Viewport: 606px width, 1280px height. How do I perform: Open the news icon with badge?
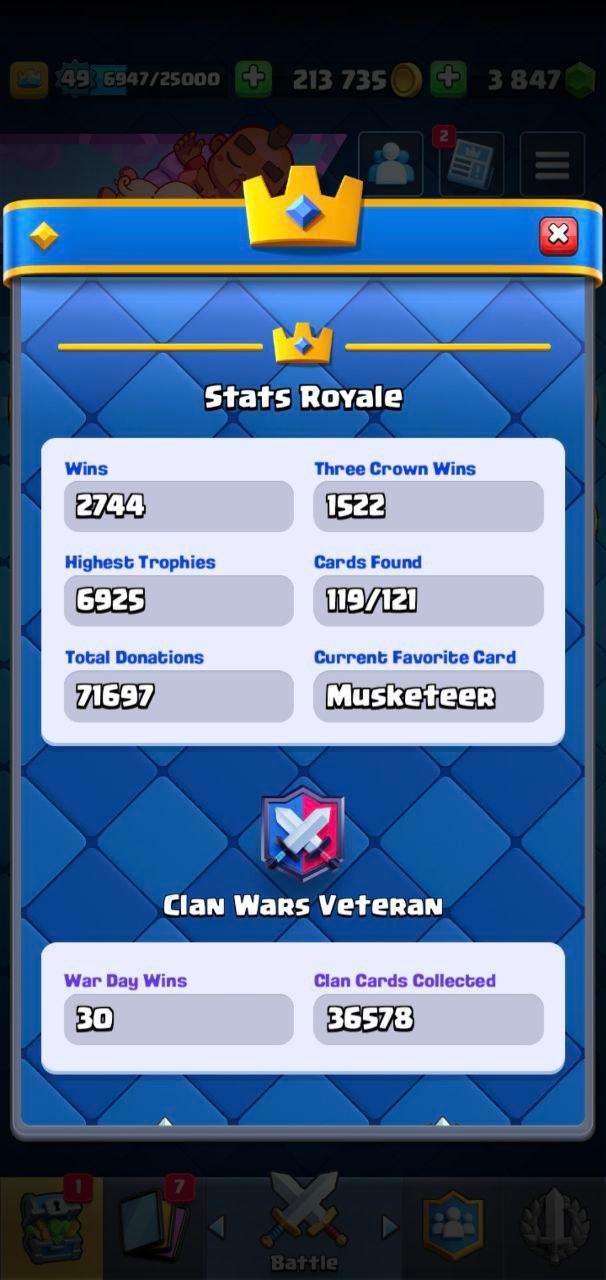tap(470, 165)
